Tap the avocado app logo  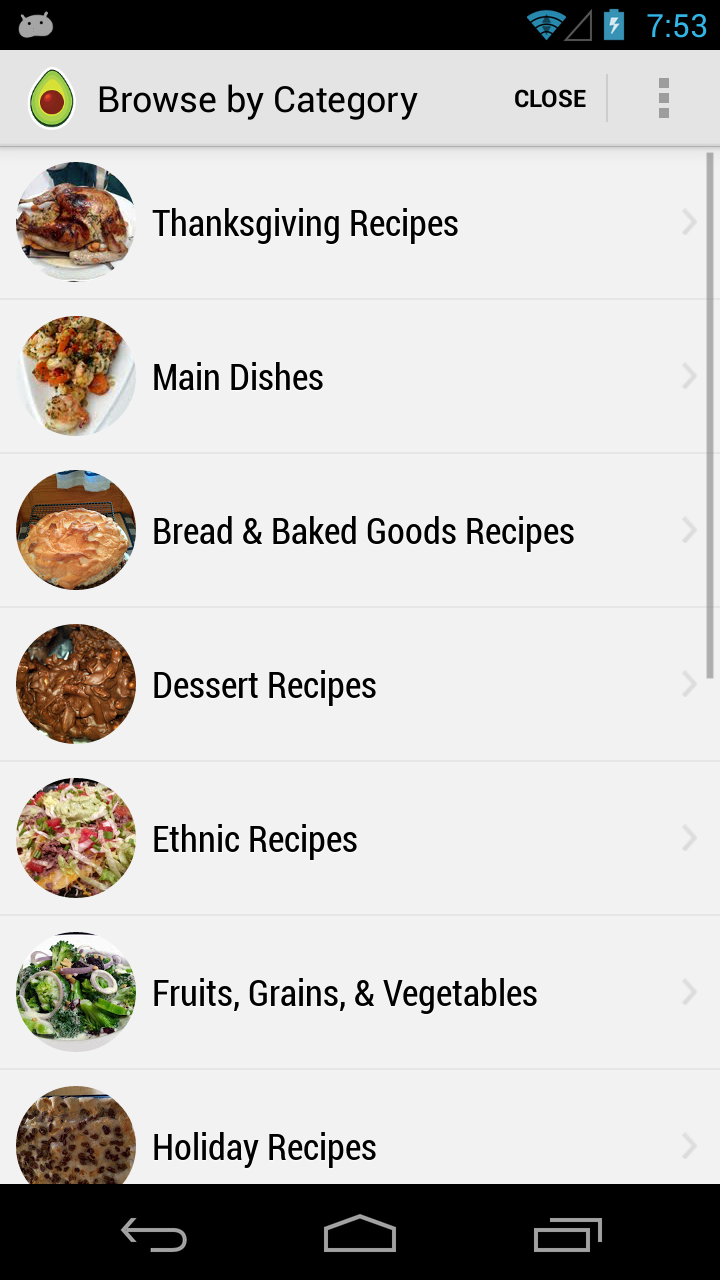point(51,99)
